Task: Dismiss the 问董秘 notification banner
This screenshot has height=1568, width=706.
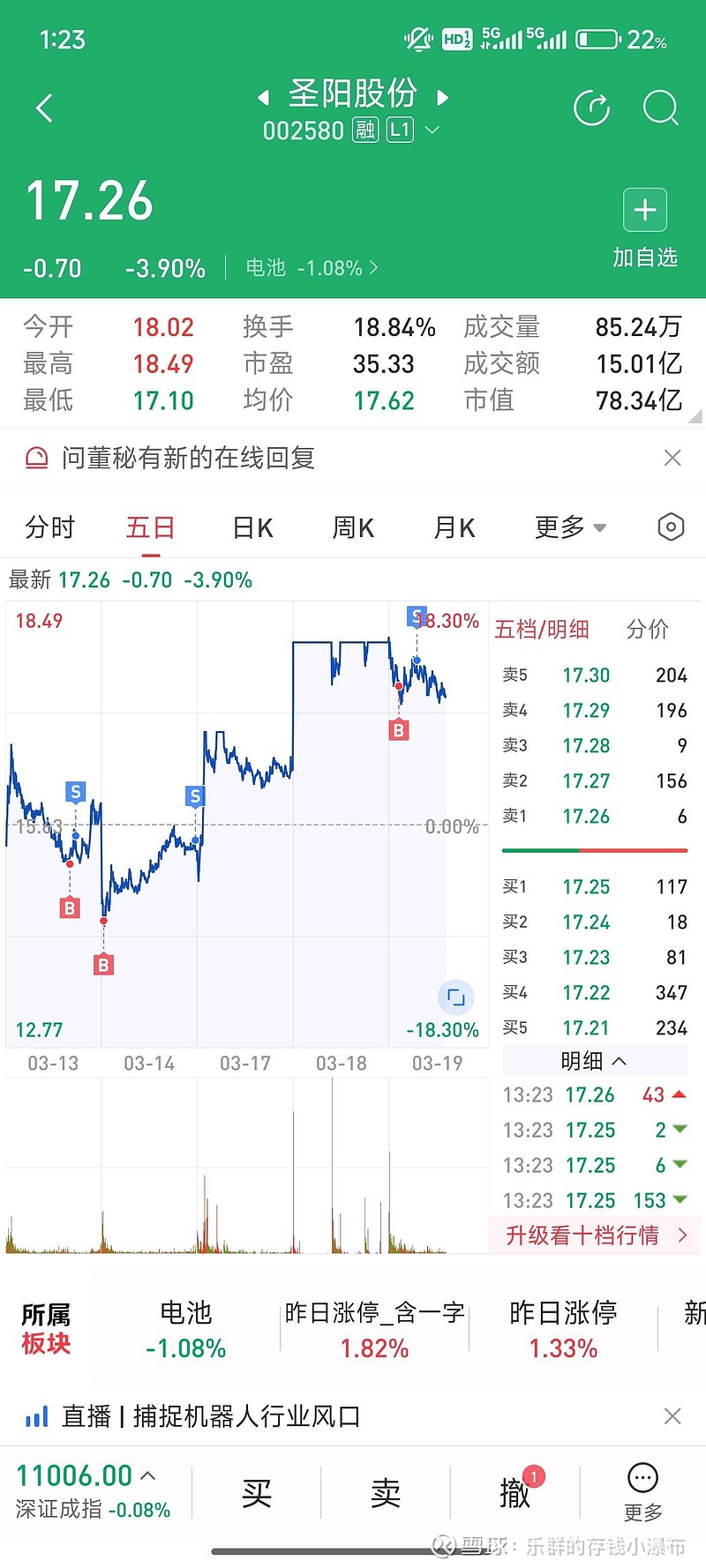Action: tap(672, 458)
